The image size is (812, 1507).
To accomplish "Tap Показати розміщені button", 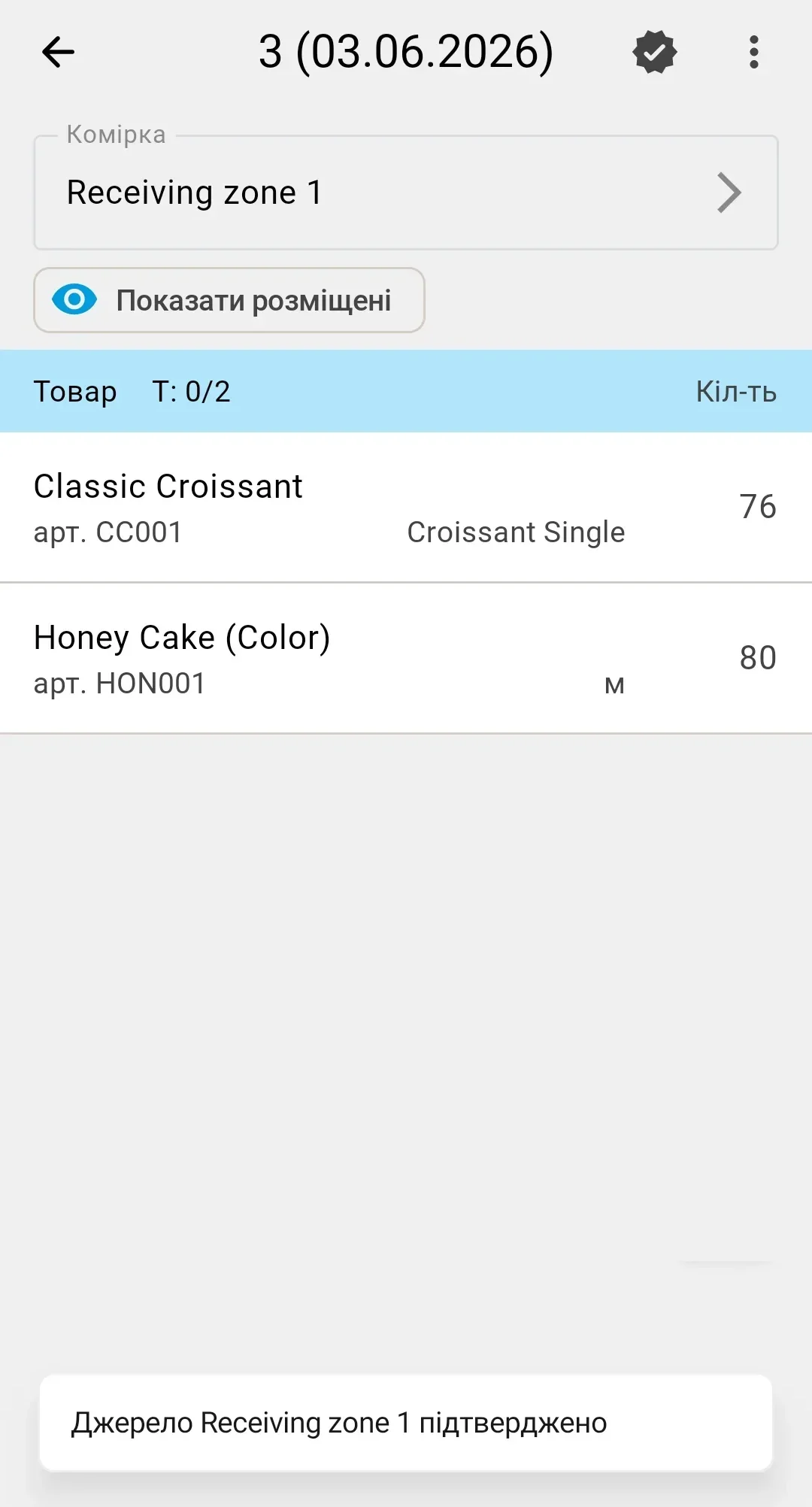I will coord(229,300).
